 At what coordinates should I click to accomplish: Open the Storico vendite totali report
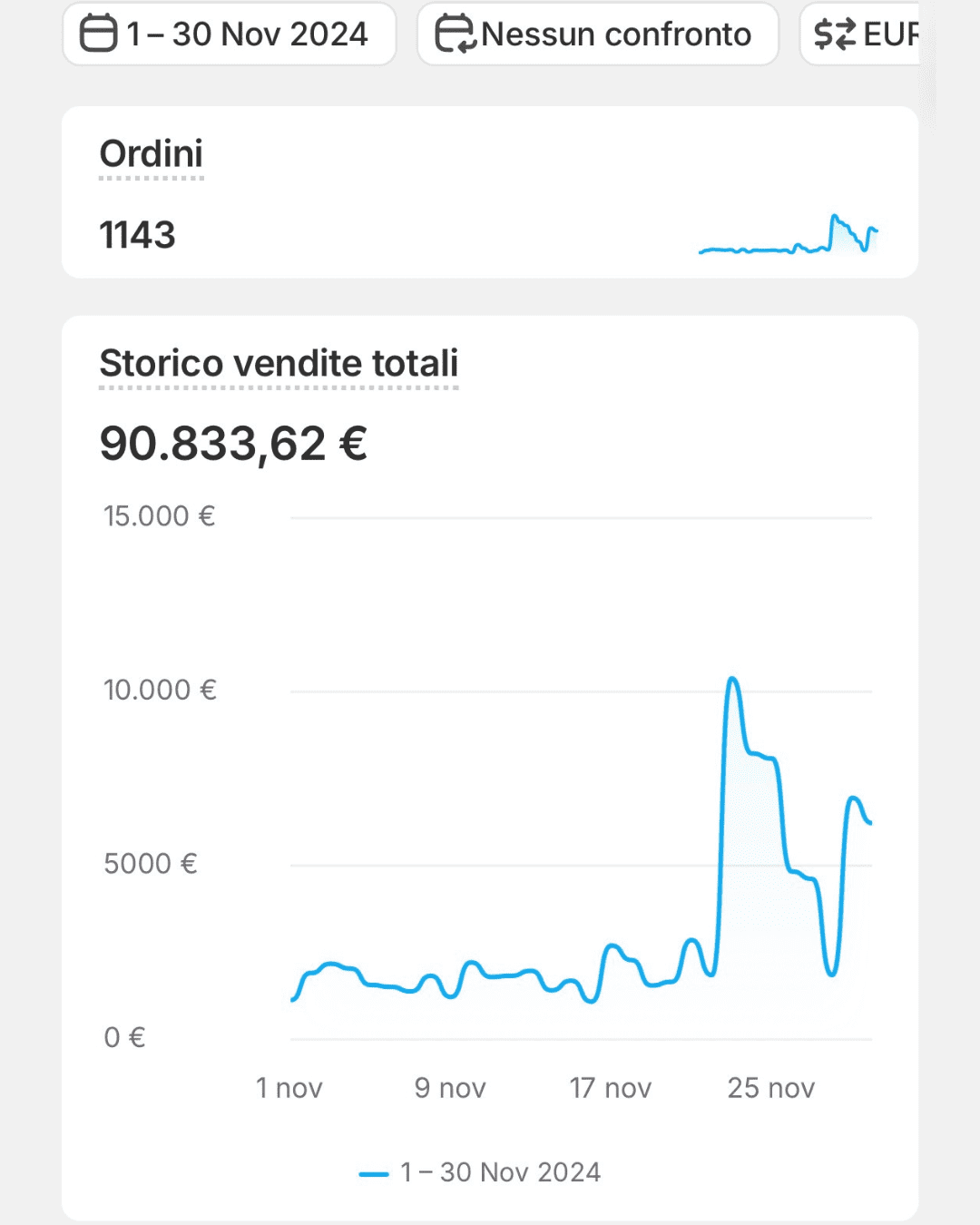[279, 363]
